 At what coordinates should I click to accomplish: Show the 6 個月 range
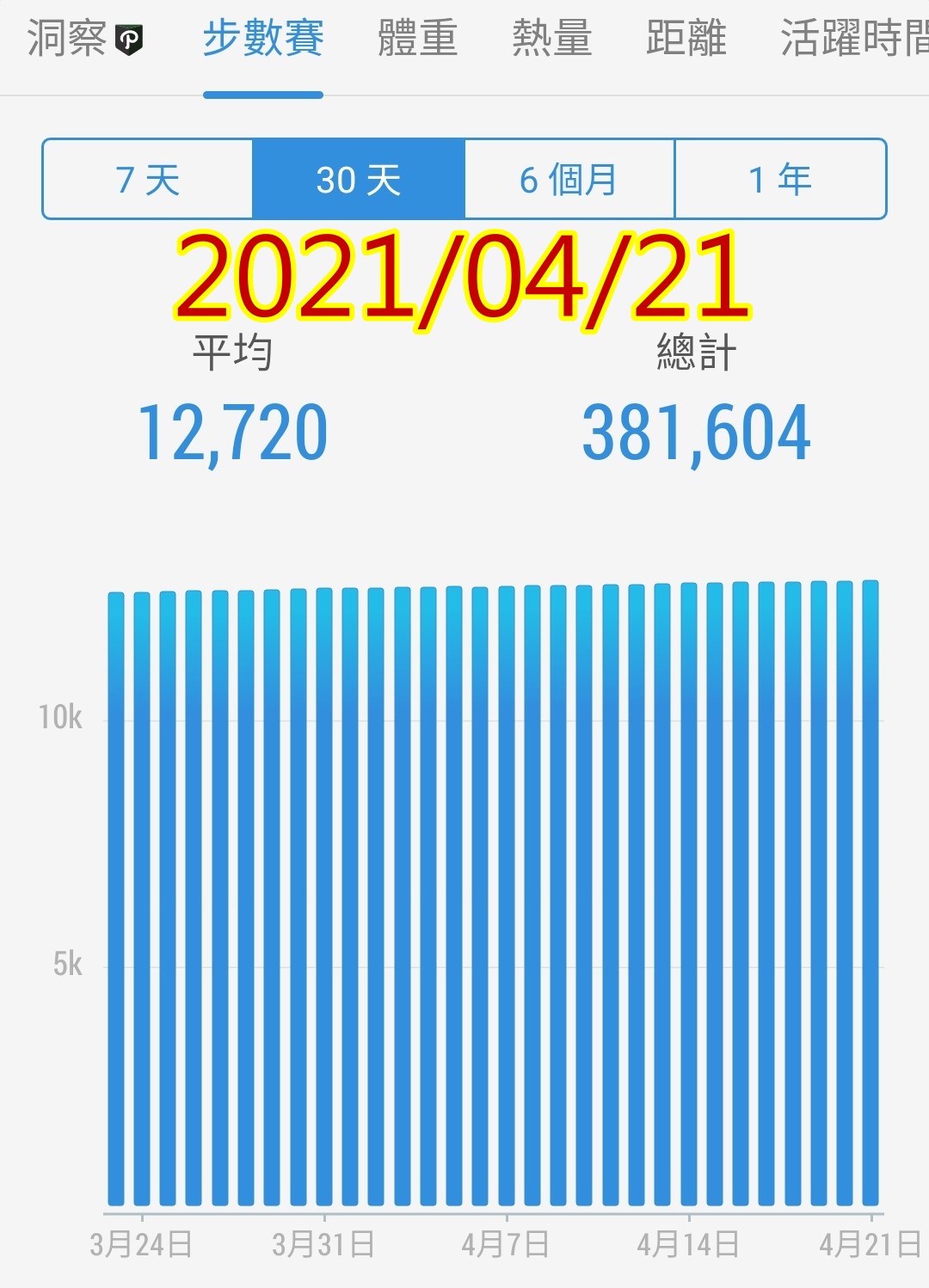click(x=569, y=180)
